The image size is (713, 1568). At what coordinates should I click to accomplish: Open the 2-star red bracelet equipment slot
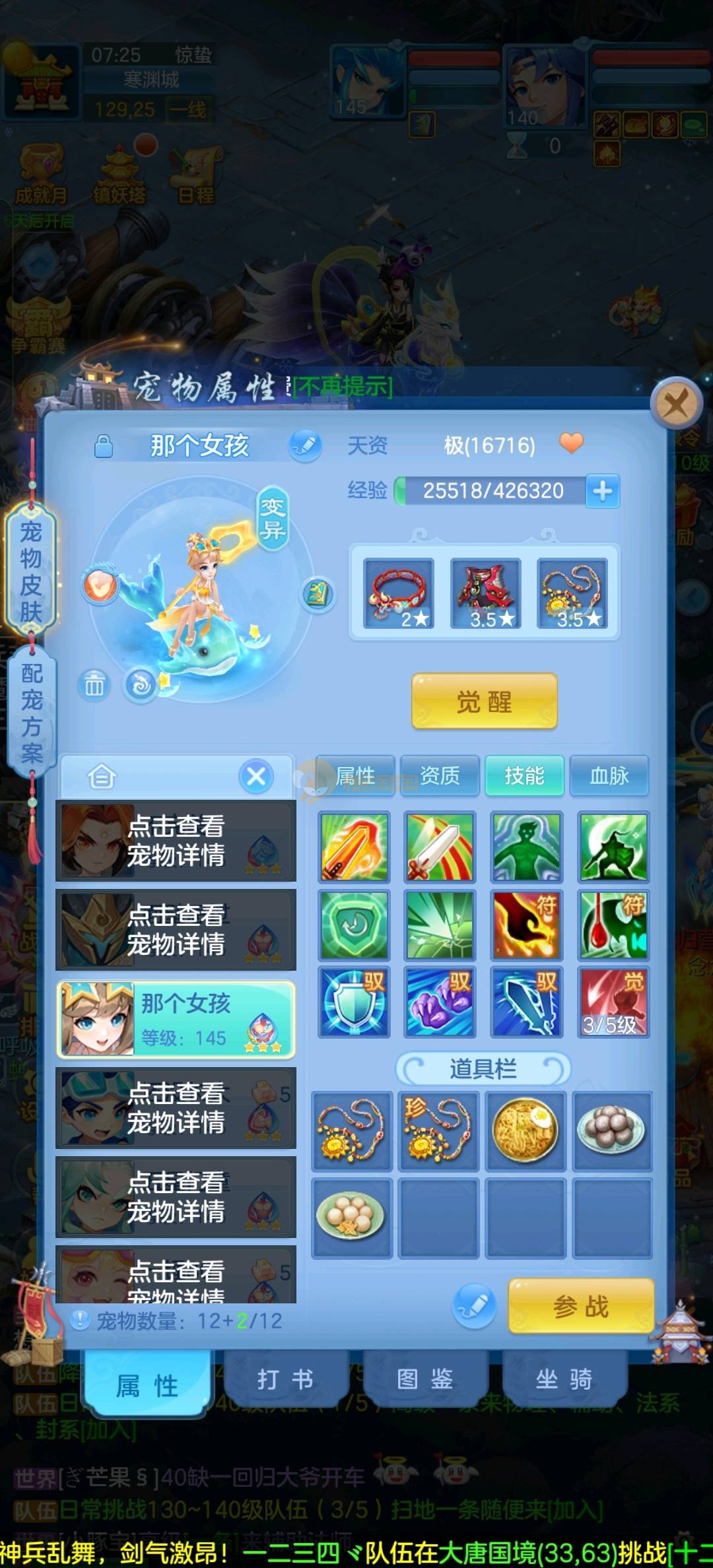click(x=398, y=593)
